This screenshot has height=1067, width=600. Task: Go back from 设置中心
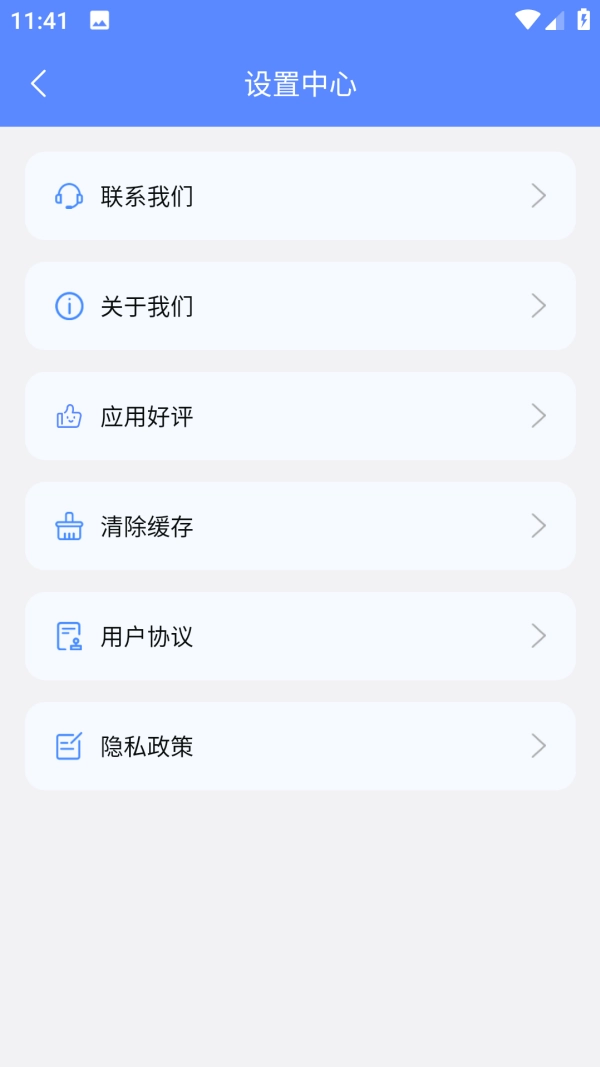click(39, 84)
